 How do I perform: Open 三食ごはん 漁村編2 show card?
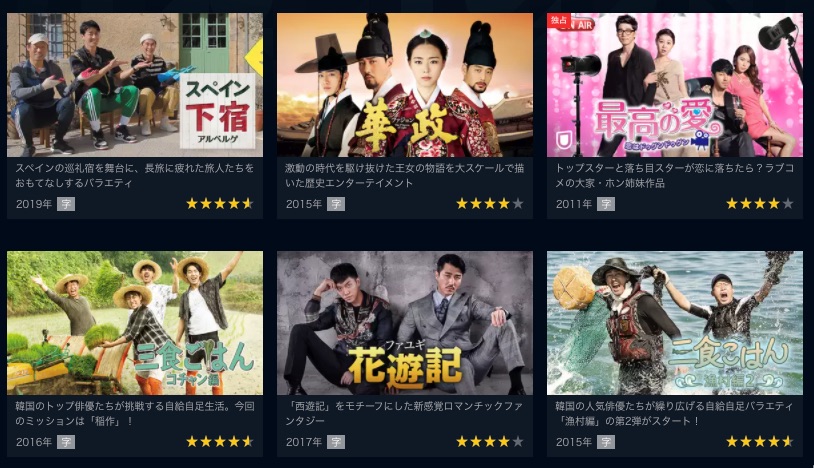[x=674, y=323]
